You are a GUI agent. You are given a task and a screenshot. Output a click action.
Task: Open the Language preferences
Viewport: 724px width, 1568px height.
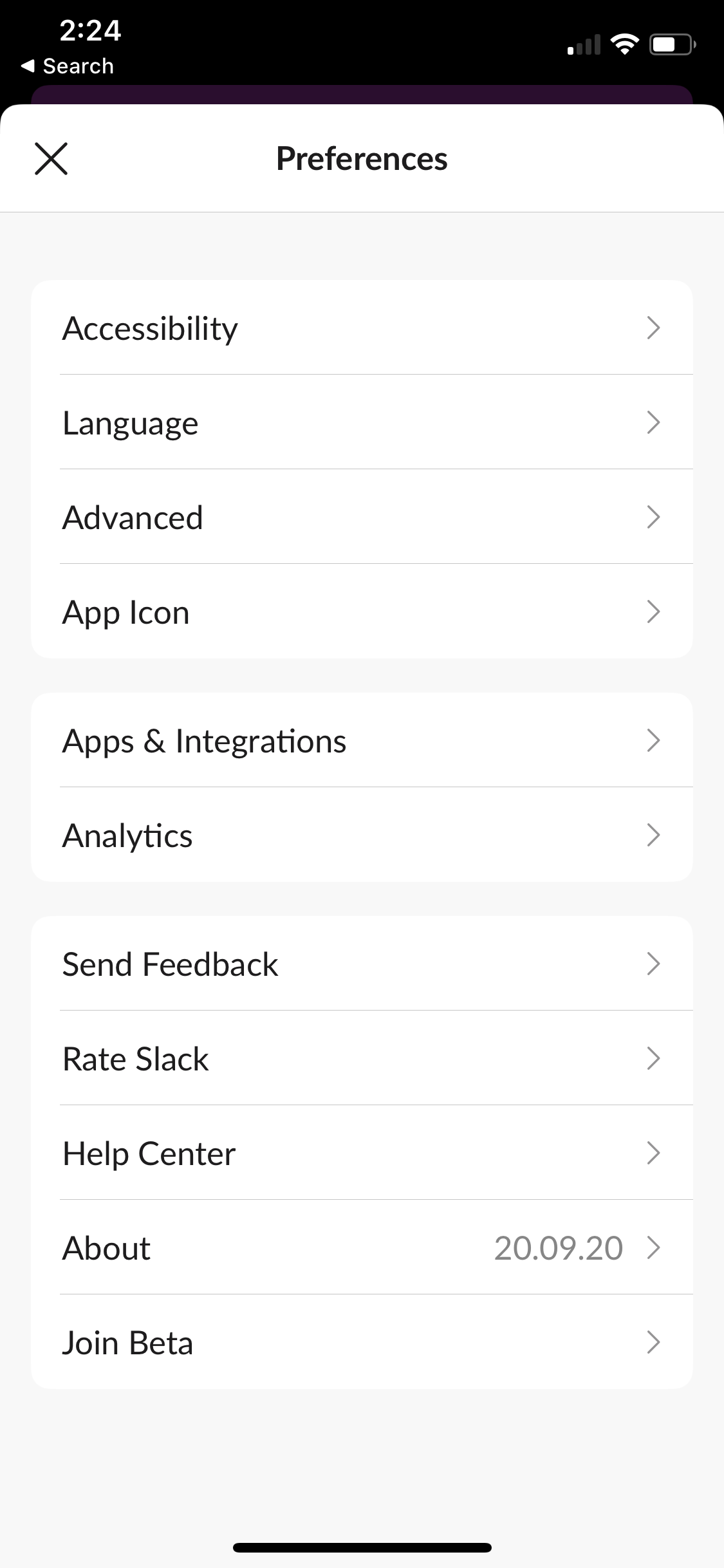pyautogui.click(x=362, y=422)
